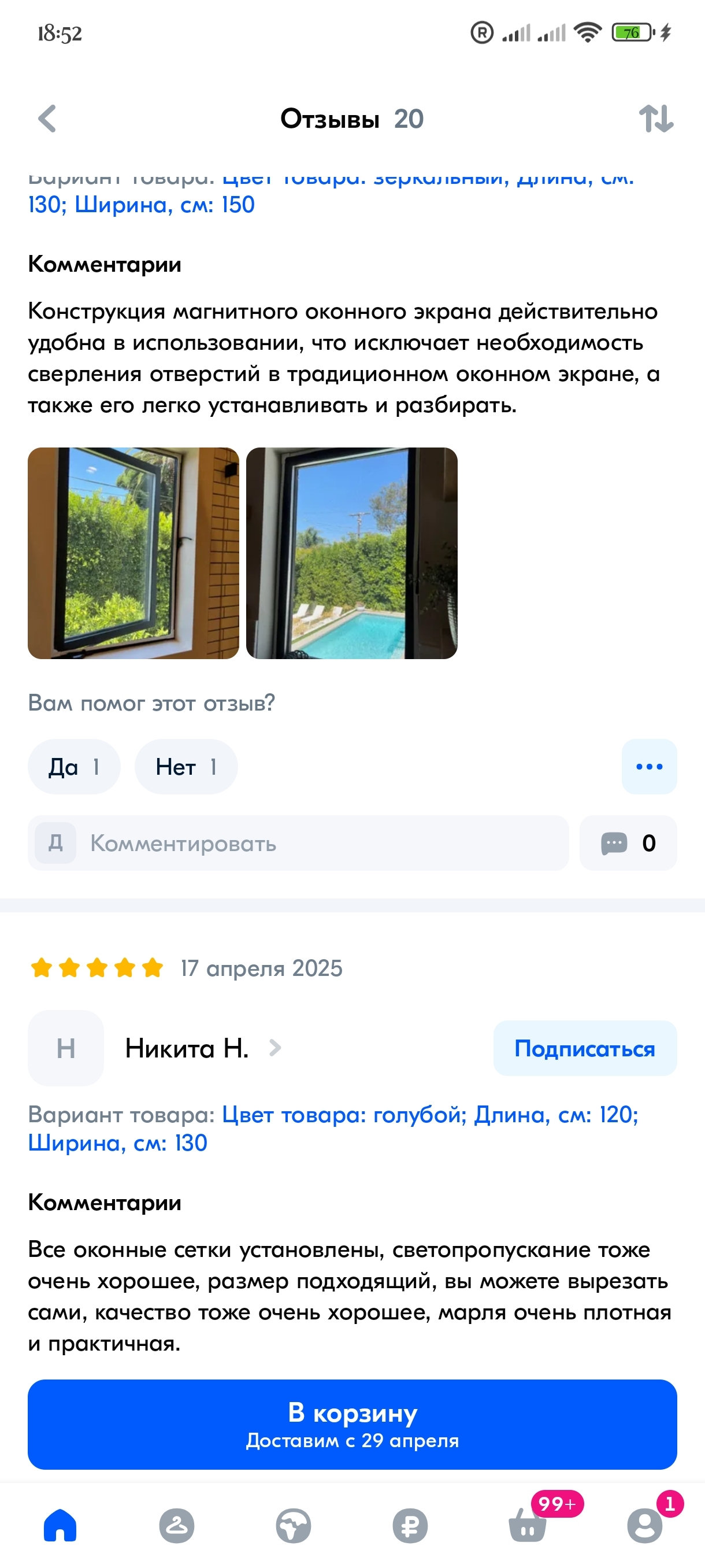The image size is (705, 1568).
Task: Open the review photo of the garden window
Action: (133, 553)
